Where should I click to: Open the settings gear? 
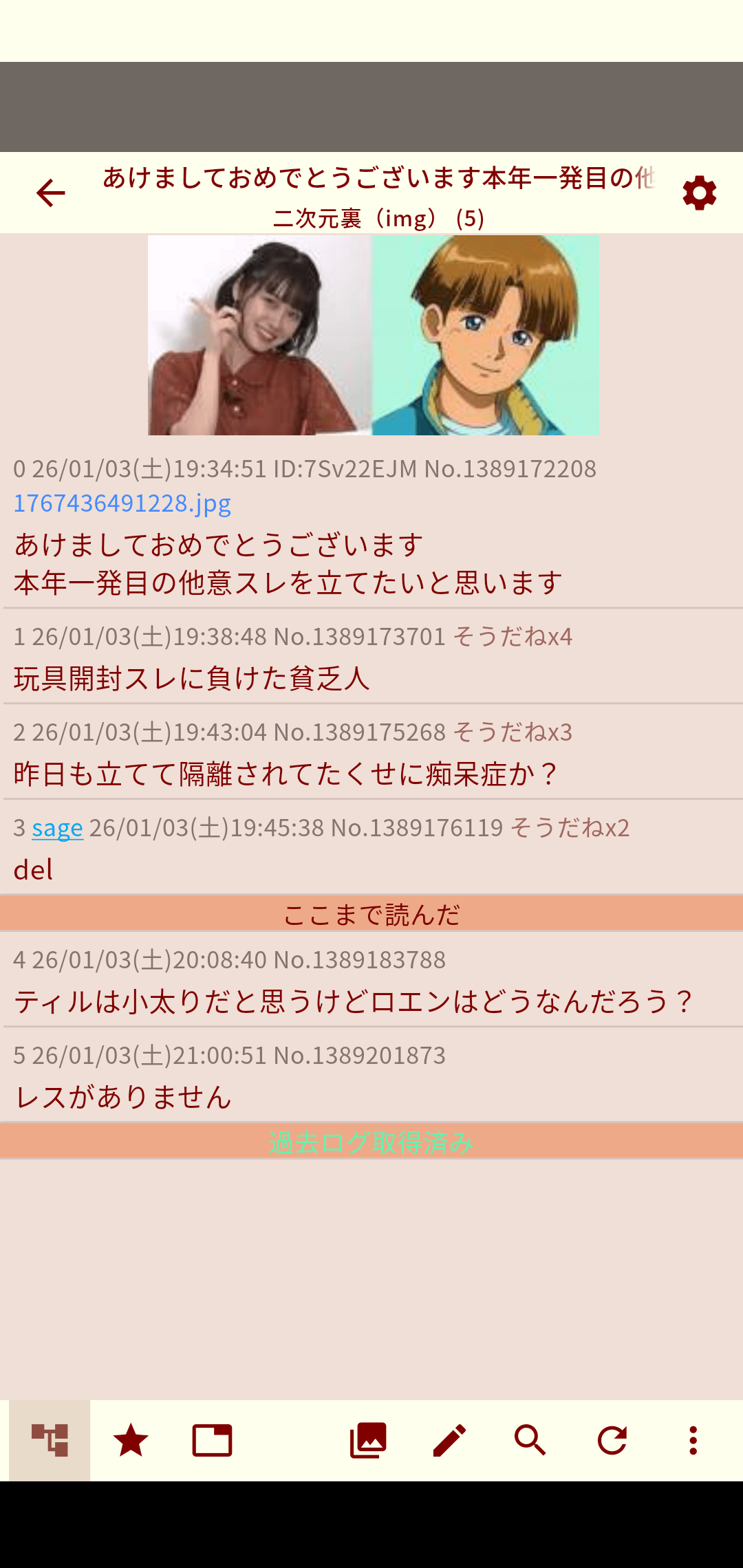[x=699, y=193]
